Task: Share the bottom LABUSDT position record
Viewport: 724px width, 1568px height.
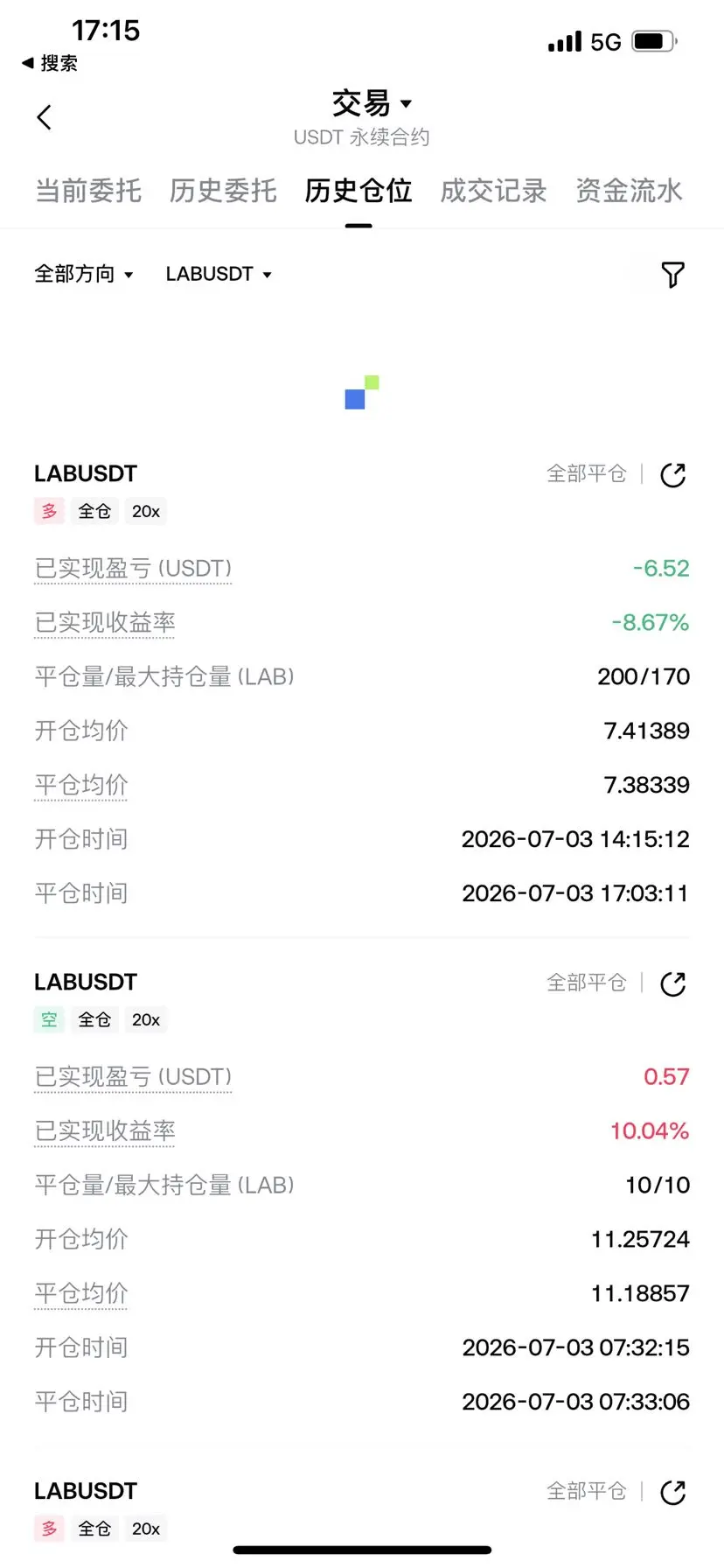Action: 672,1492
